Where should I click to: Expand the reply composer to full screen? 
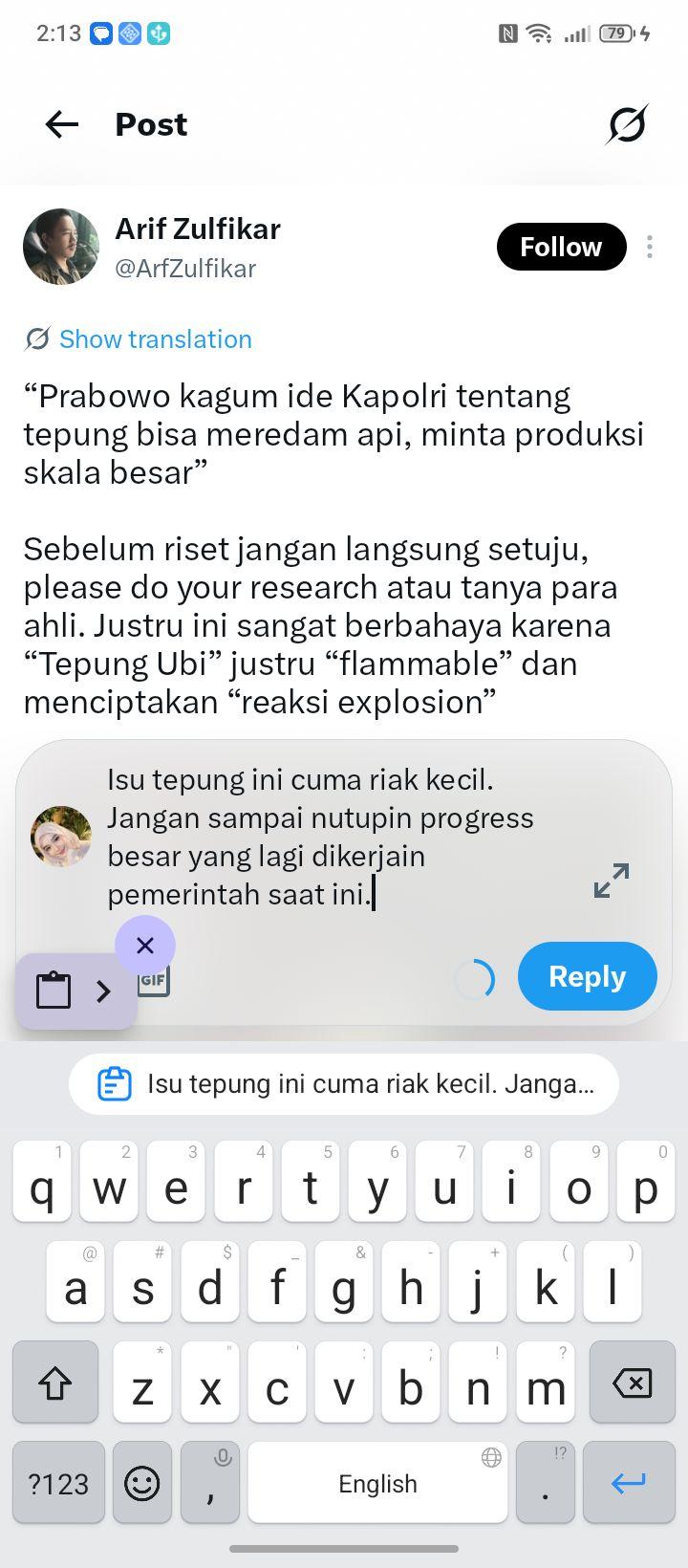pyautogui.click(x=612, y=881)
